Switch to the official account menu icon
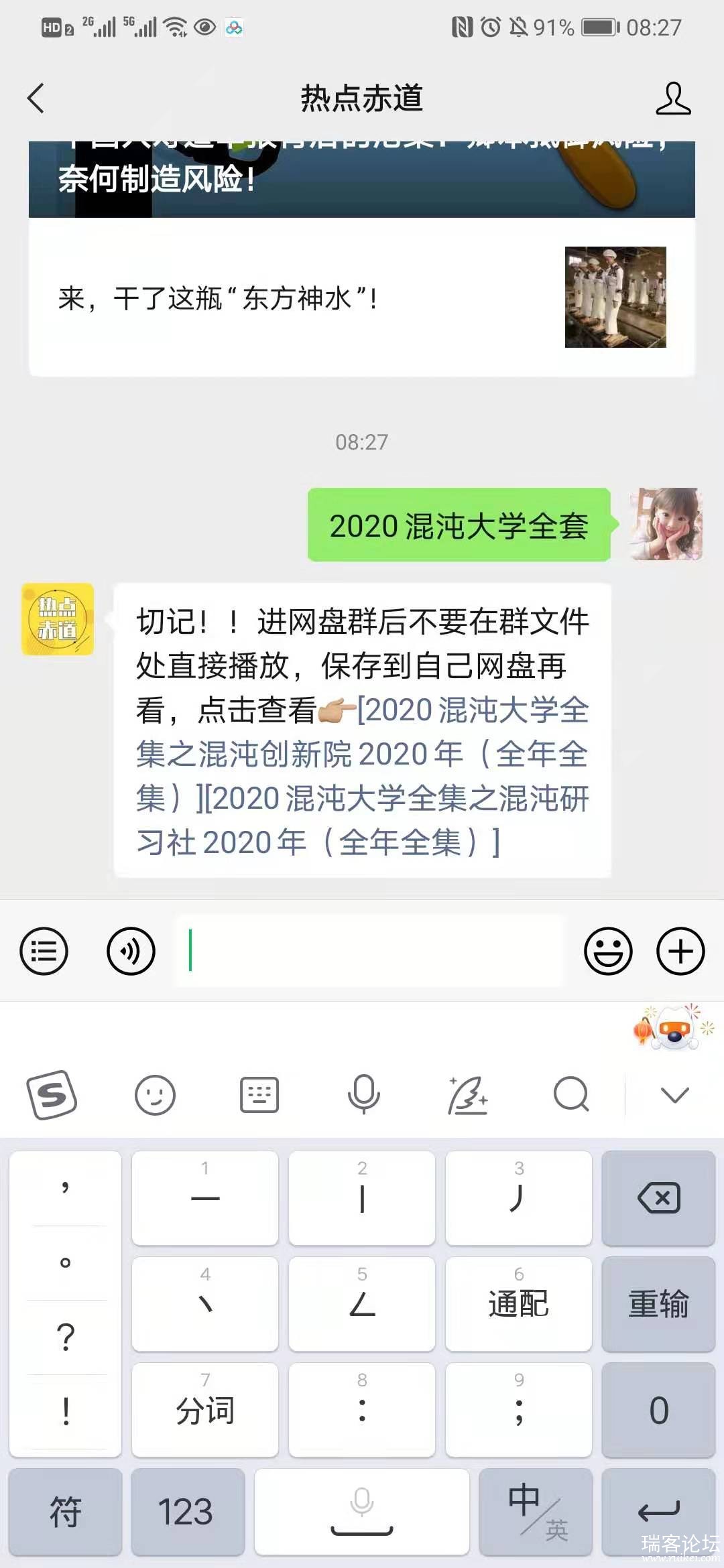Image resolution: width=724 pixels, height=1568 pixels. click(44, 951)
